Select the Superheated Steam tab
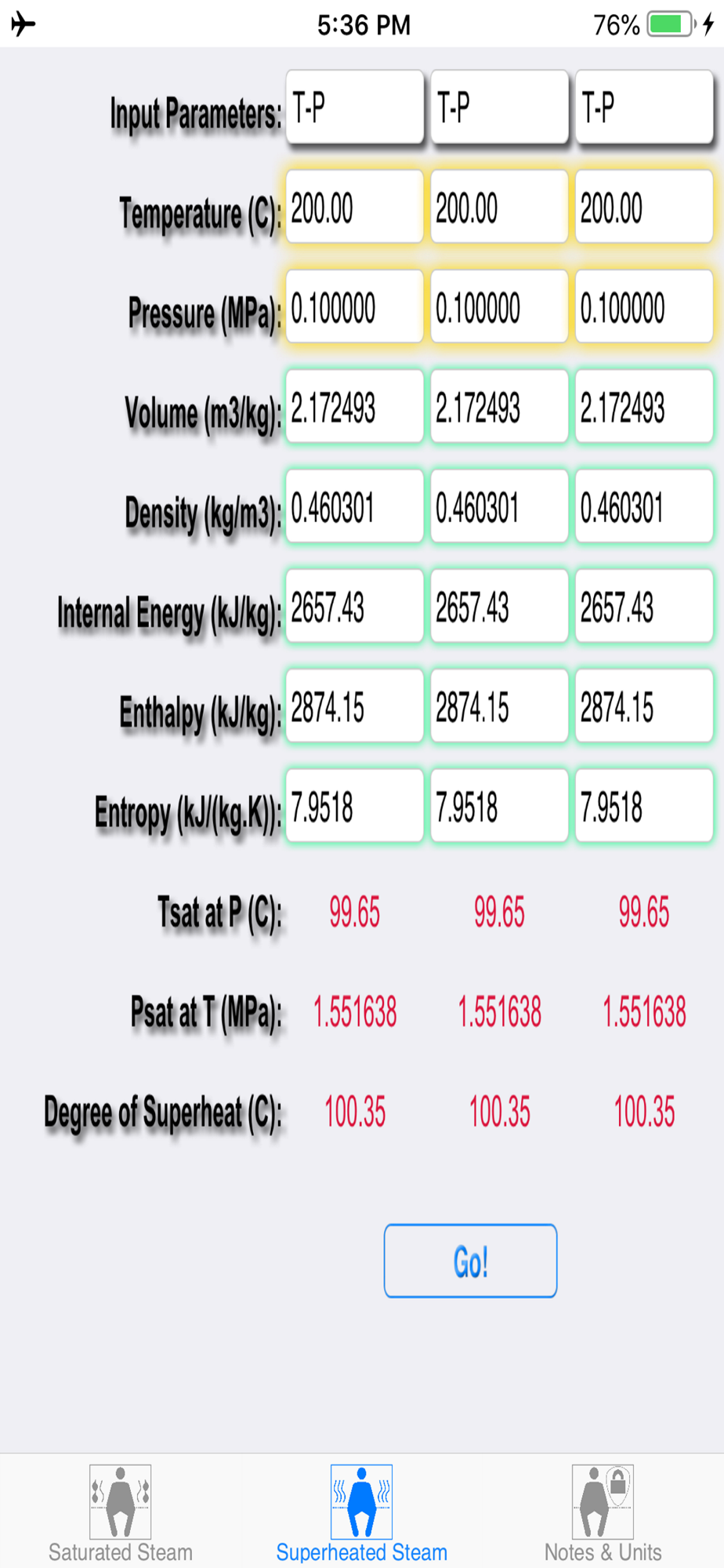 tap(361, 1513)
